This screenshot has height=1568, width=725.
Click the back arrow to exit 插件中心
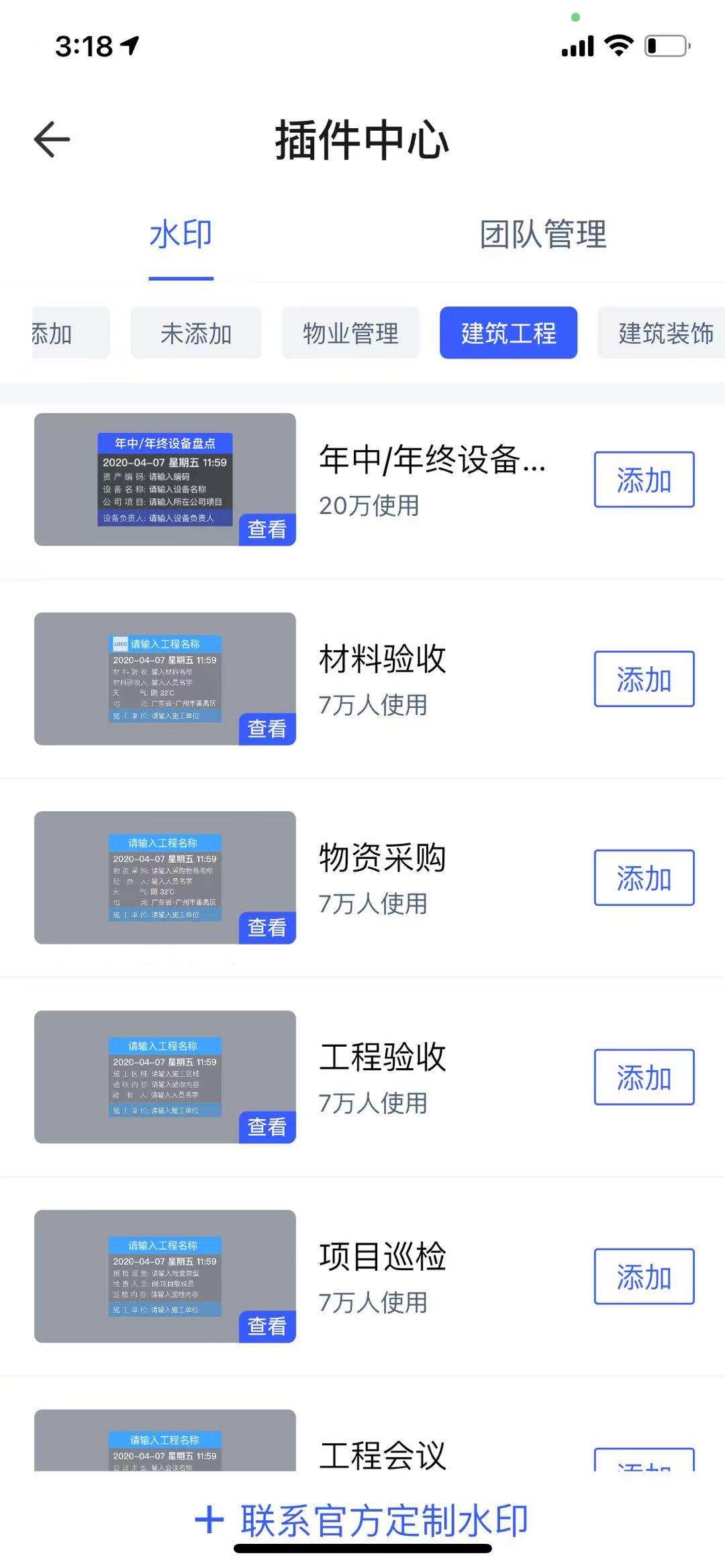tap(50, 140)
